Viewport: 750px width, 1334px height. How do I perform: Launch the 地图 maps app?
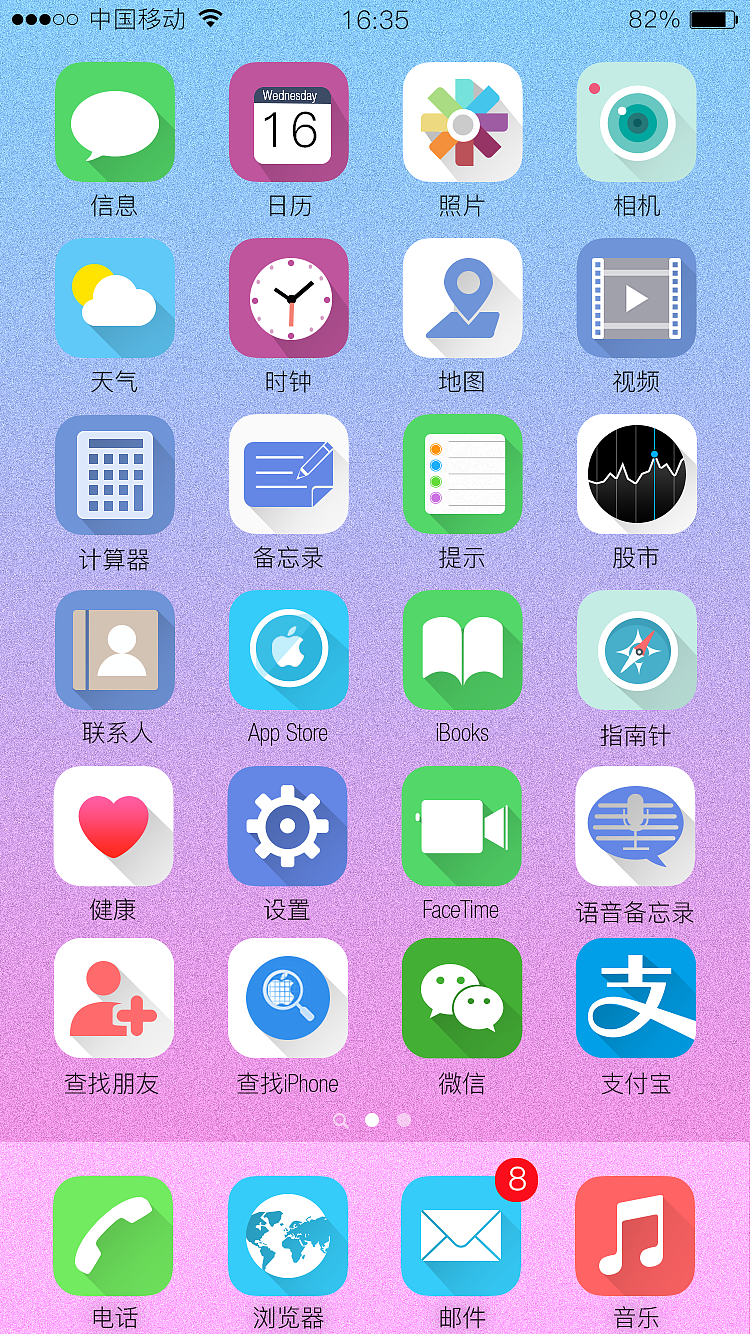462,298
